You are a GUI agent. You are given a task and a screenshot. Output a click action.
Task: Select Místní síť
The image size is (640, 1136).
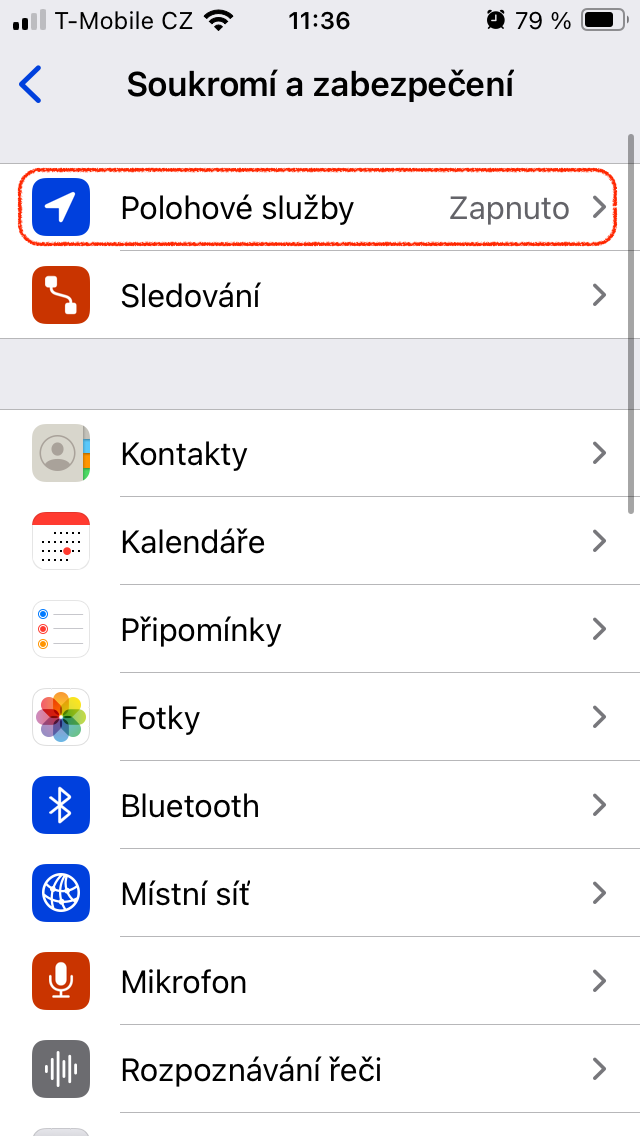(x=318, y=894)
